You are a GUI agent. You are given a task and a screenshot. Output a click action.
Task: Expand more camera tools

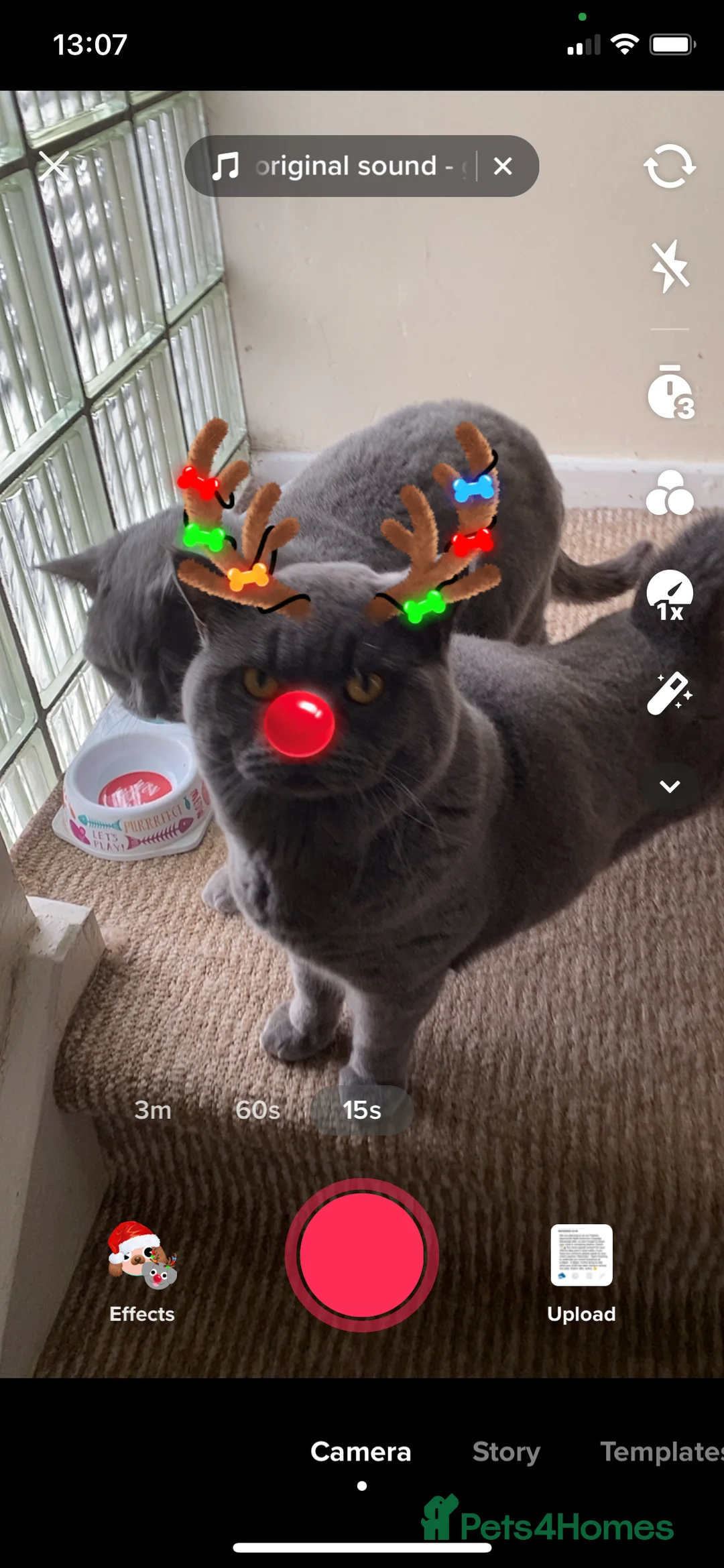[670, 786]
